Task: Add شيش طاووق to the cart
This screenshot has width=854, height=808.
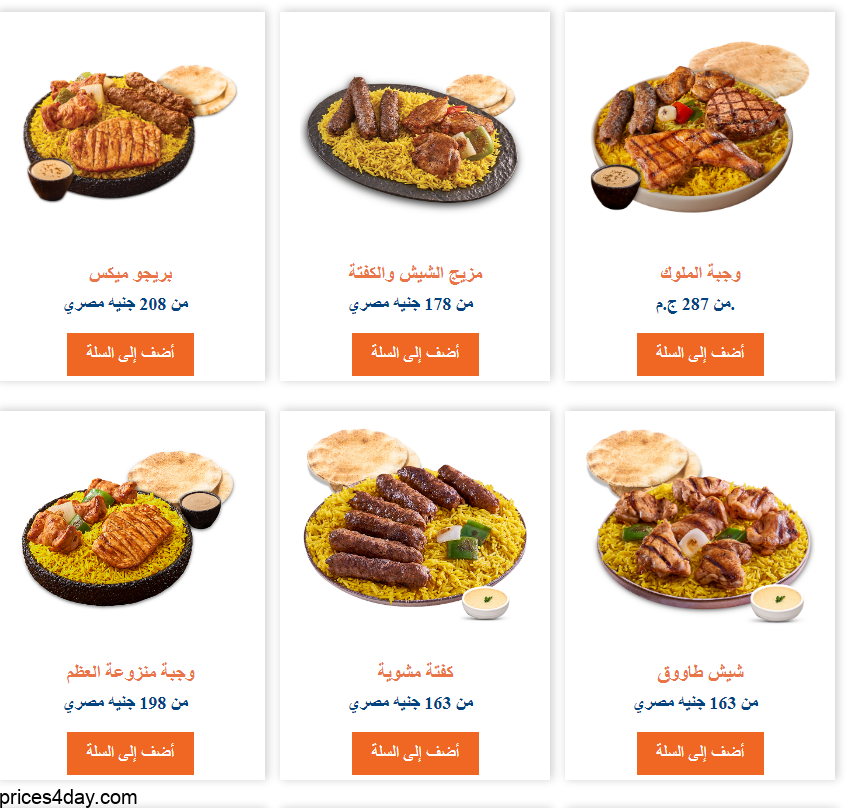Action: (x=700, y=752)
